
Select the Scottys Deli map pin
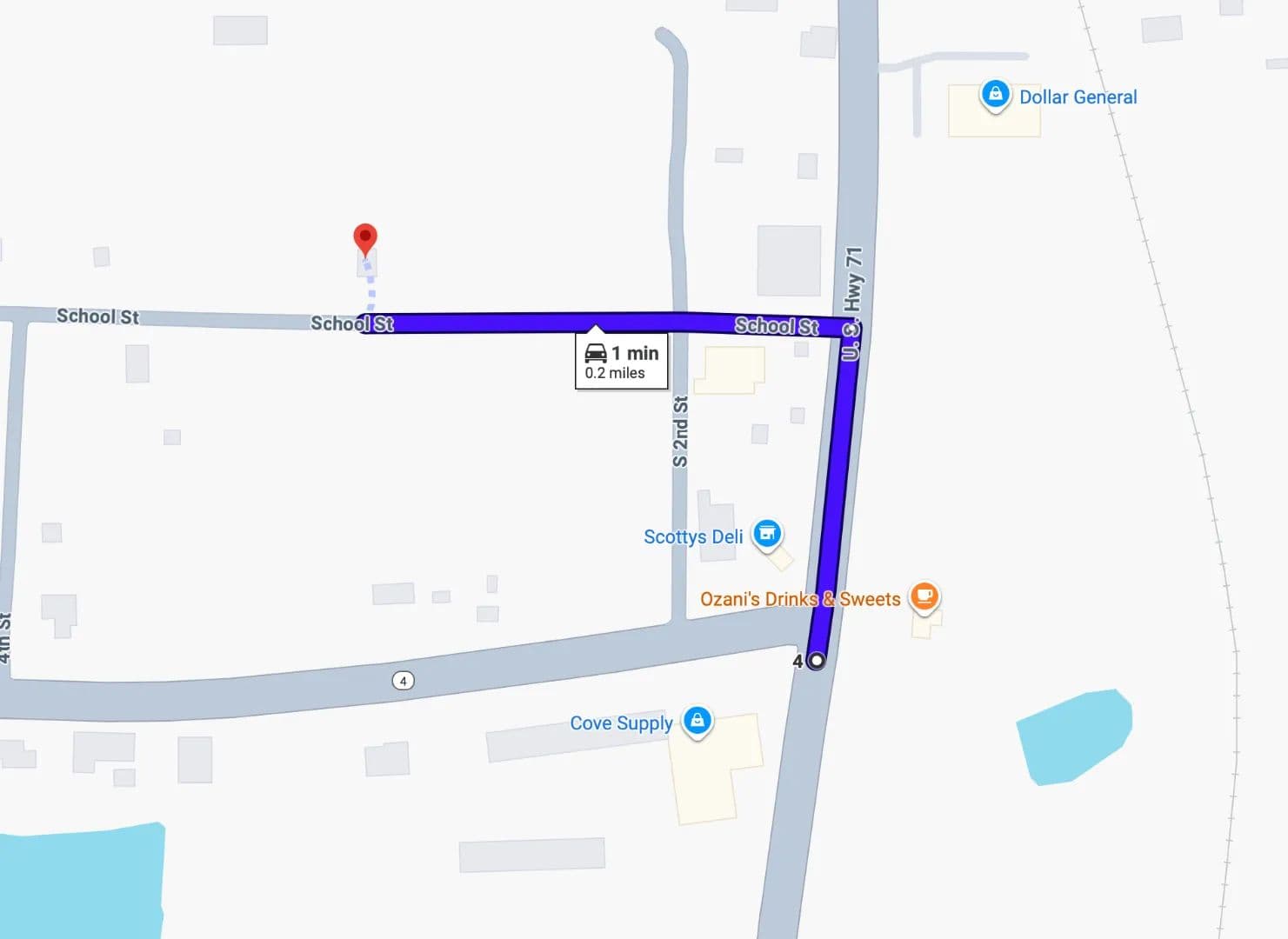pyautogui.click(x=767, y=534)
